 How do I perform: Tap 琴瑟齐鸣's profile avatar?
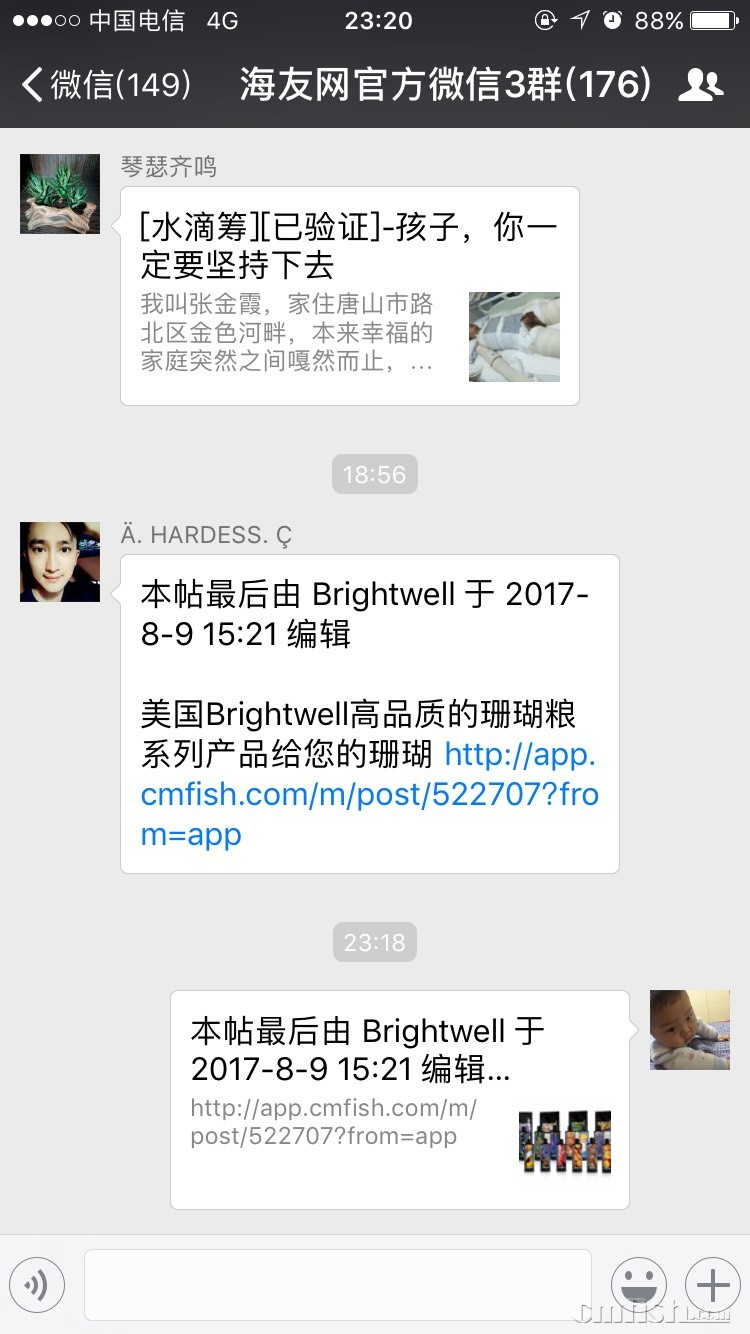[x=60, y=194]
